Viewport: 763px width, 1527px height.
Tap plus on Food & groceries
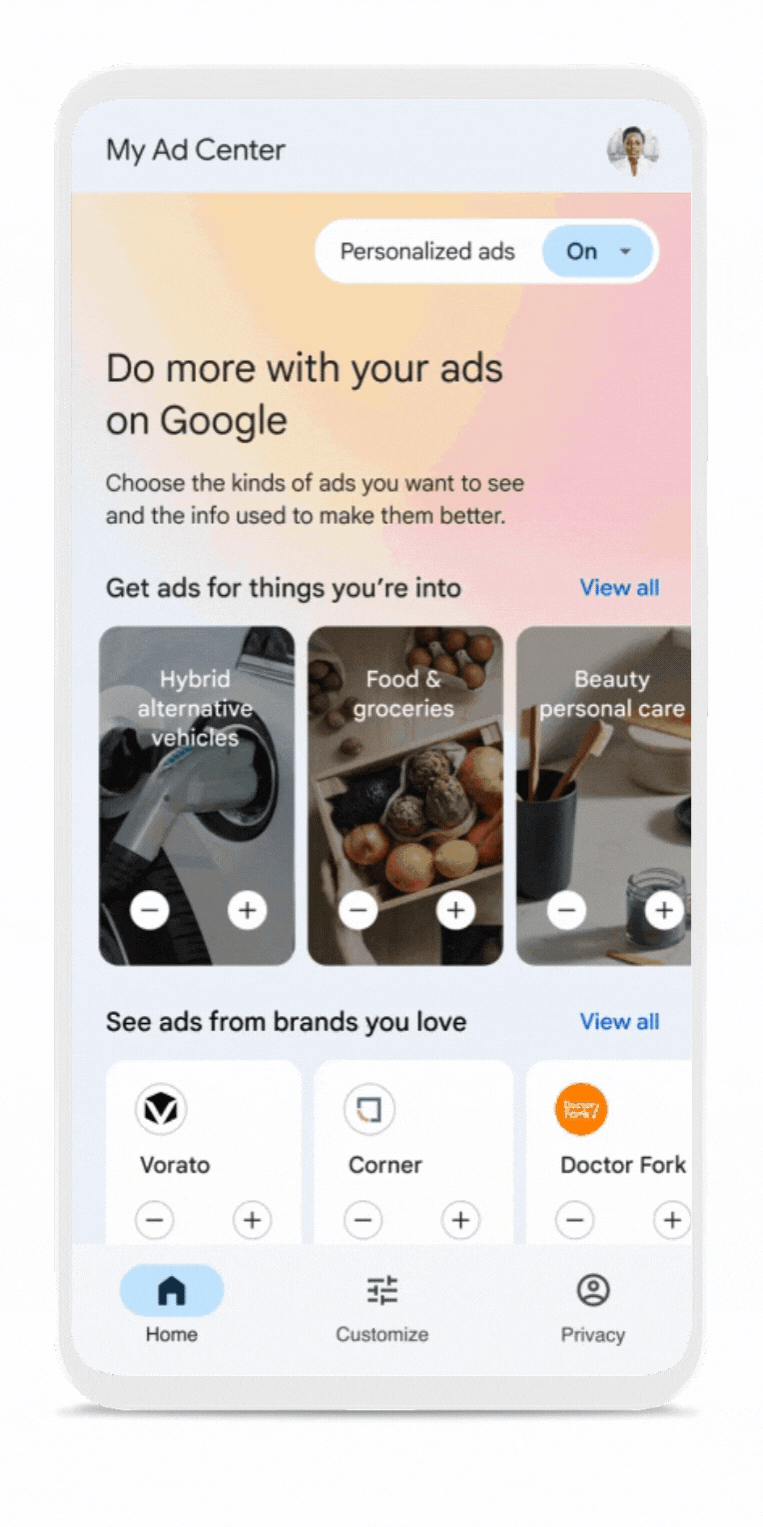pos(456,910)
